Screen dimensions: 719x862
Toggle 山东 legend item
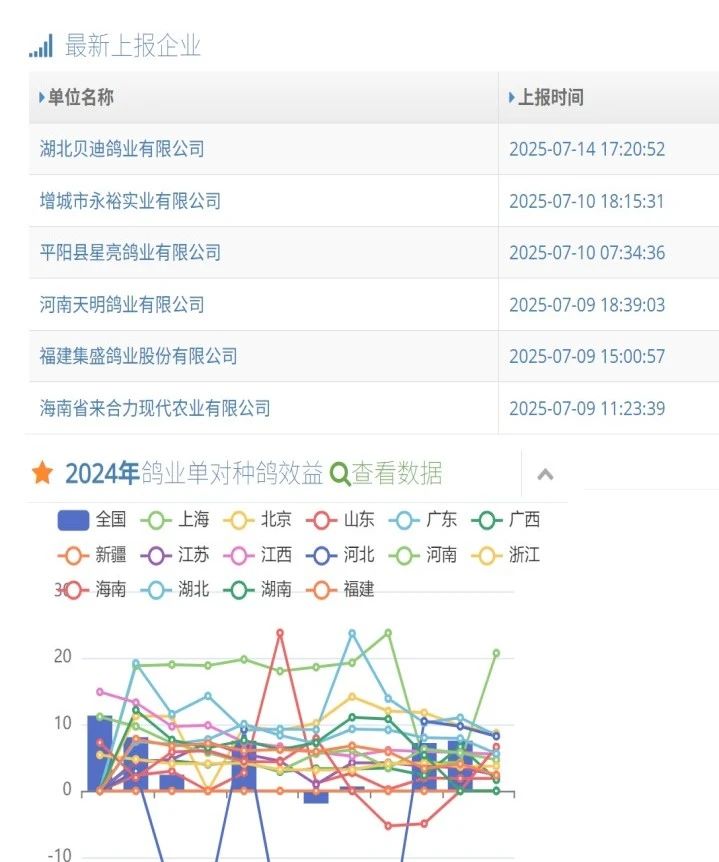(340, 520)
